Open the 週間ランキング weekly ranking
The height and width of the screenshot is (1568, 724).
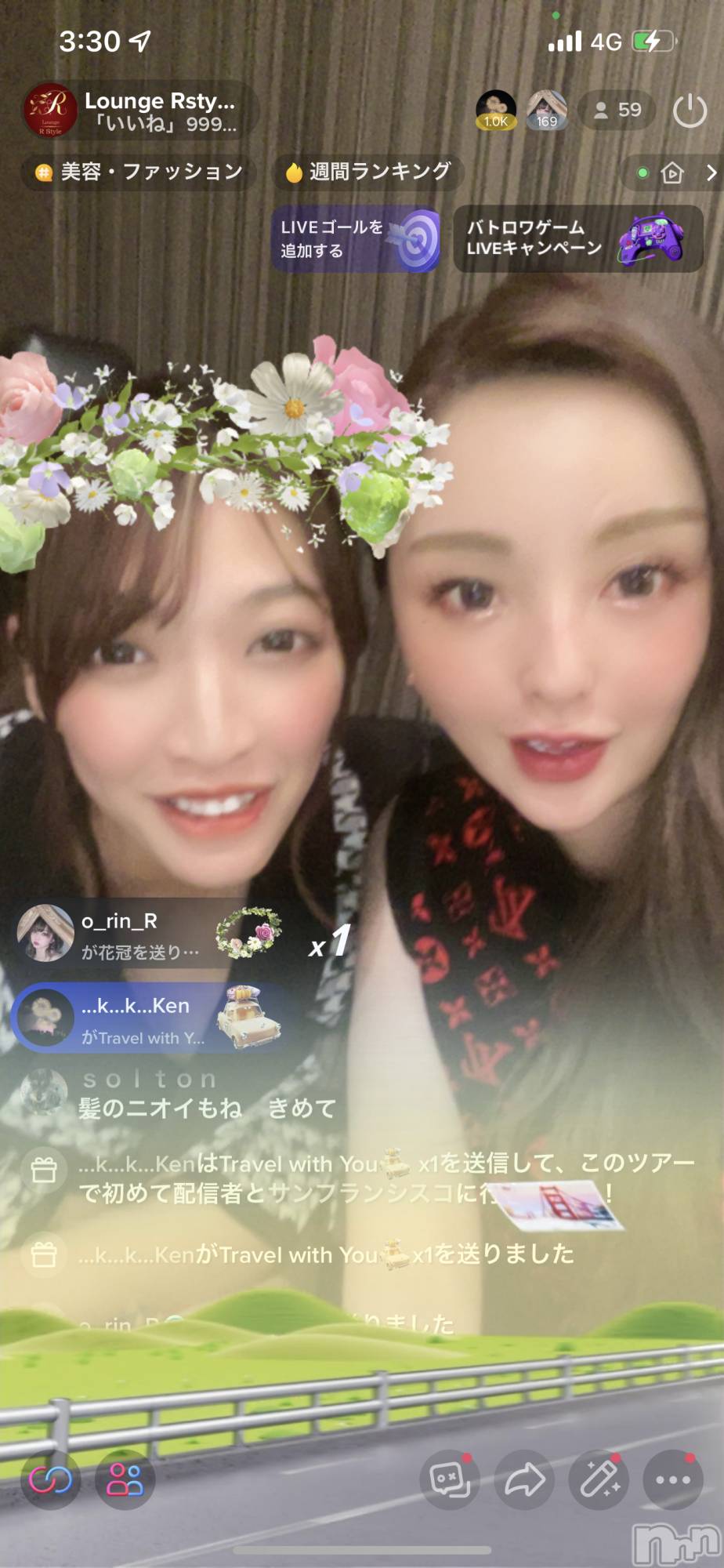pos(368,172)
